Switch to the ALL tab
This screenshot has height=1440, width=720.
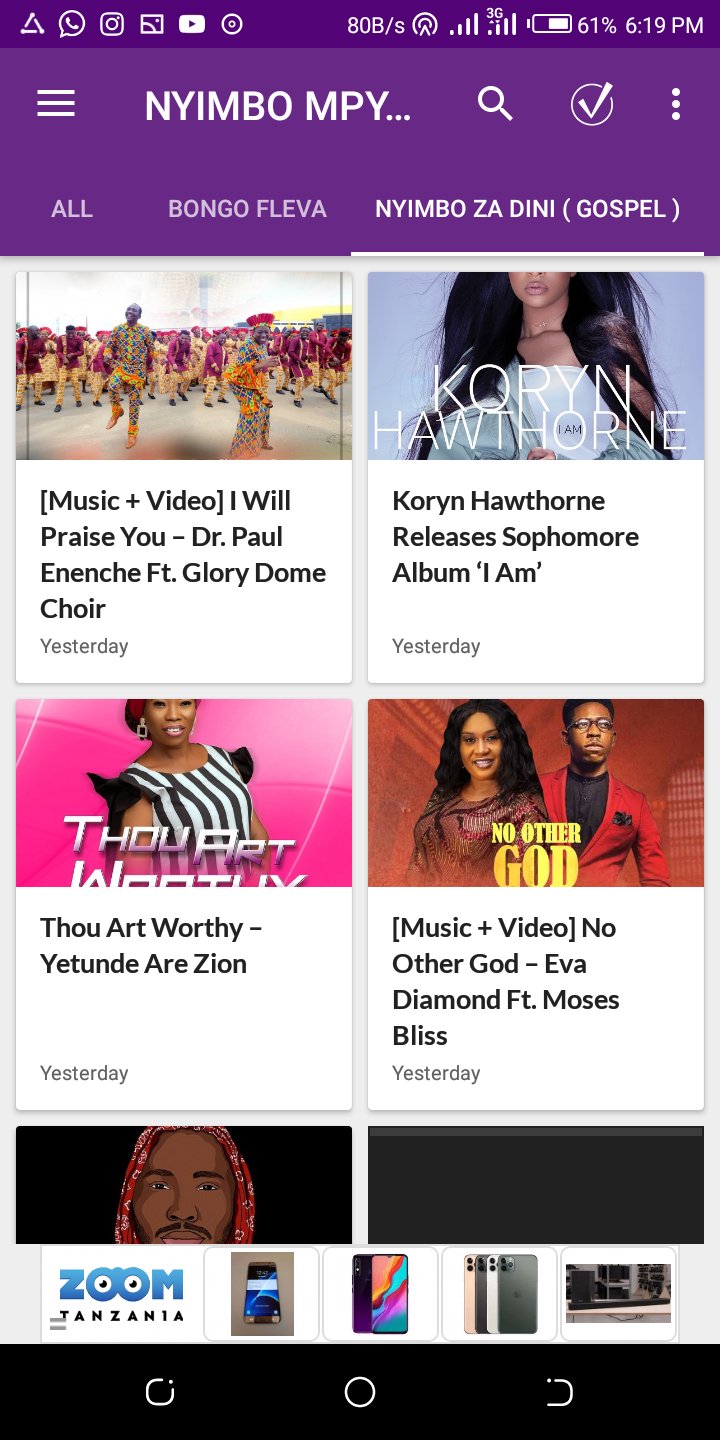point(71,209)
